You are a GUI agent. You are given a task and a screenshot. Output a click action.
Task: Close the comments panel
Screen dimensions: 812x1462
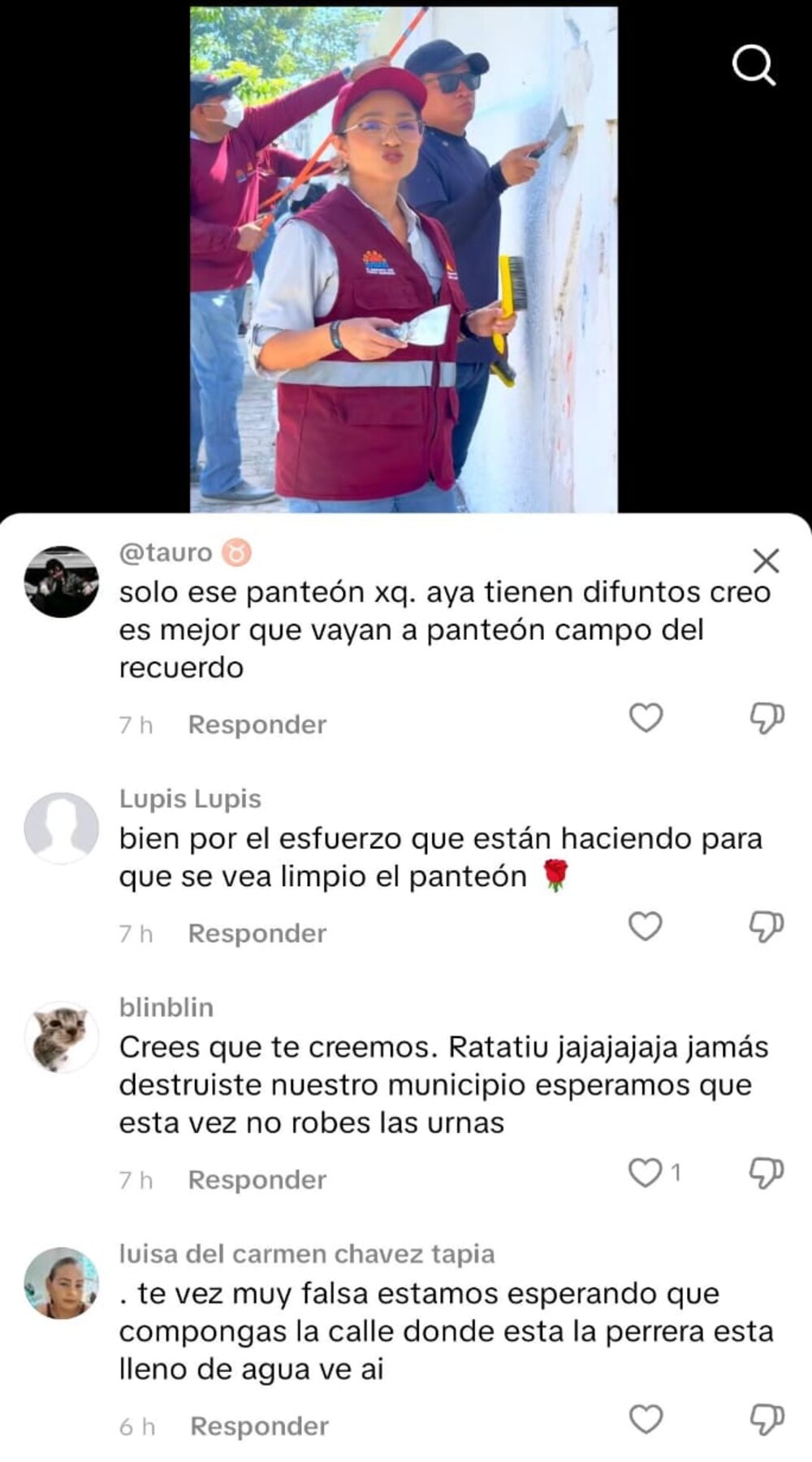coord(766,560)
